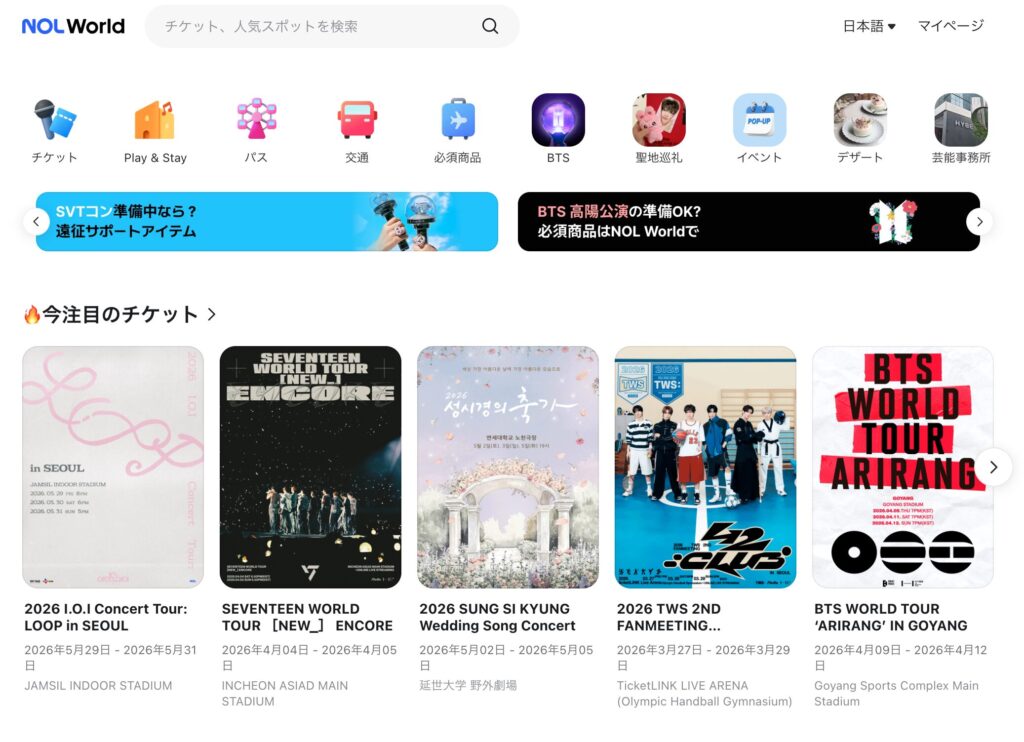Expand the 今注目のチケット section
This screenshot has height=742, width=1024.
click(x=212, y=315)
